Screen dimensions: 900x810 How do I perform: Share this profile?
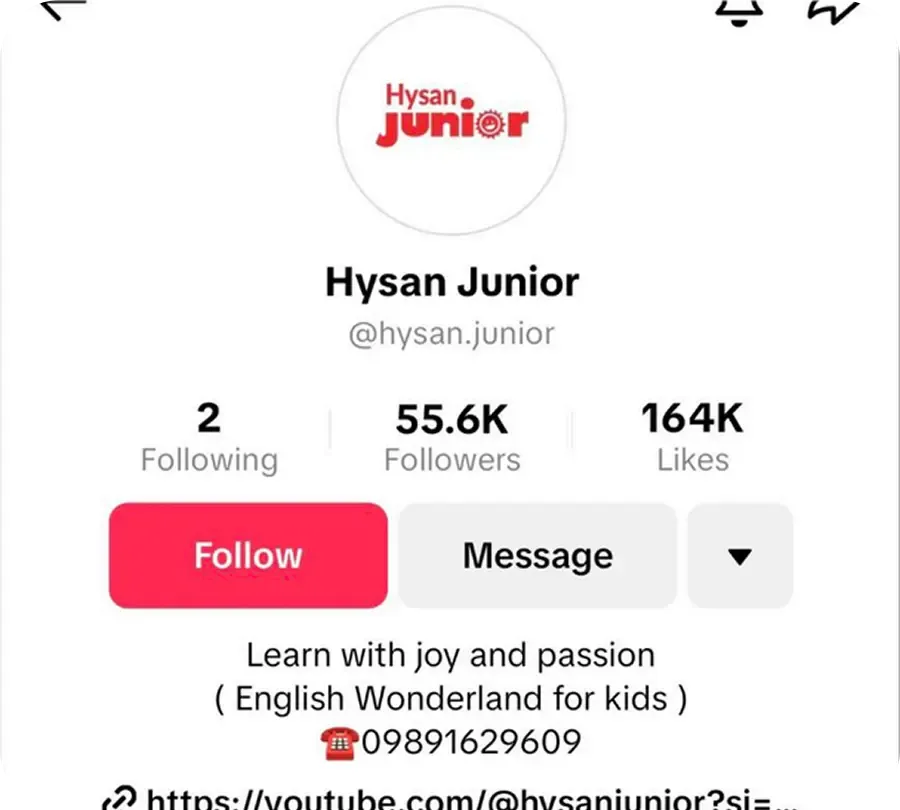[833, 8]
